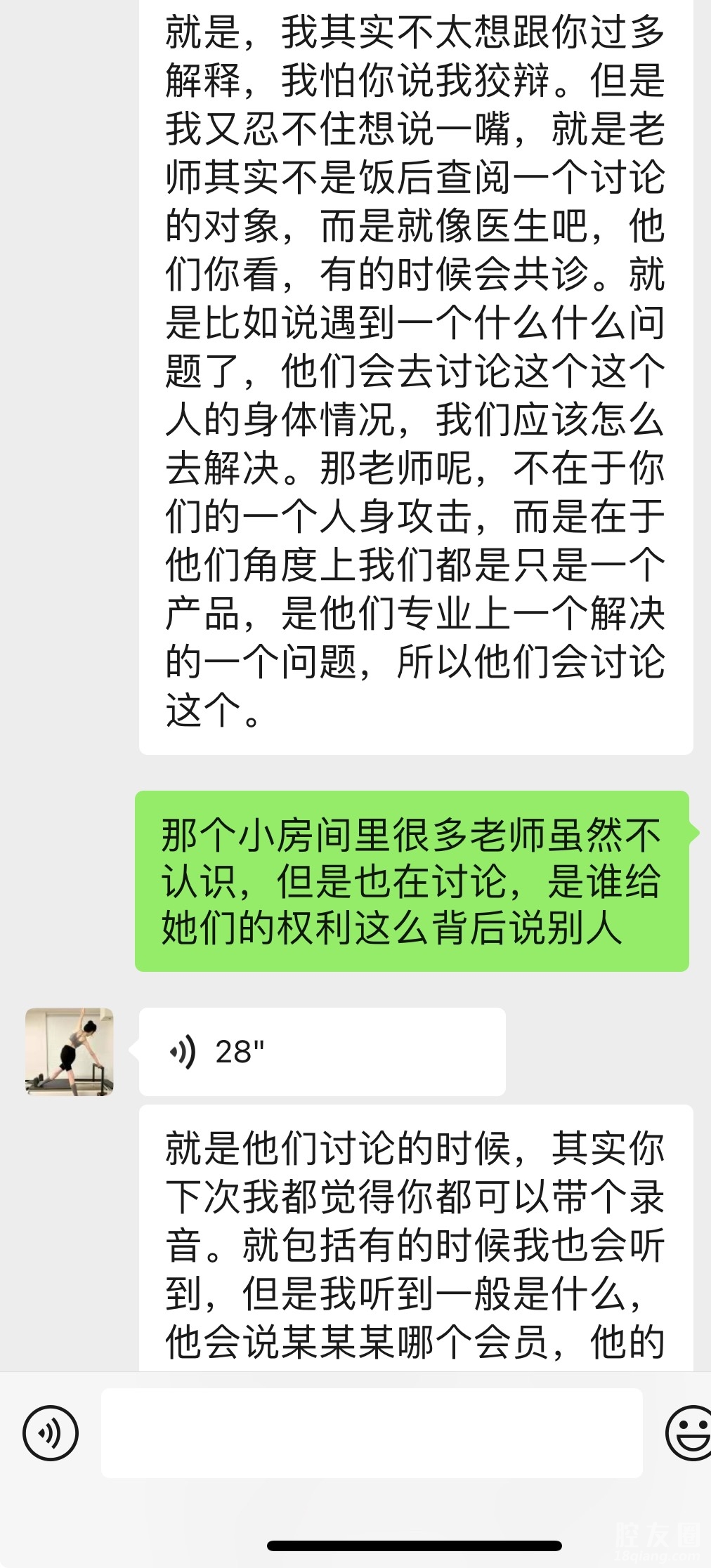The image size is (711, 1568).
Task: Open the contact's avatar profile
Action: click(70, 1052)
